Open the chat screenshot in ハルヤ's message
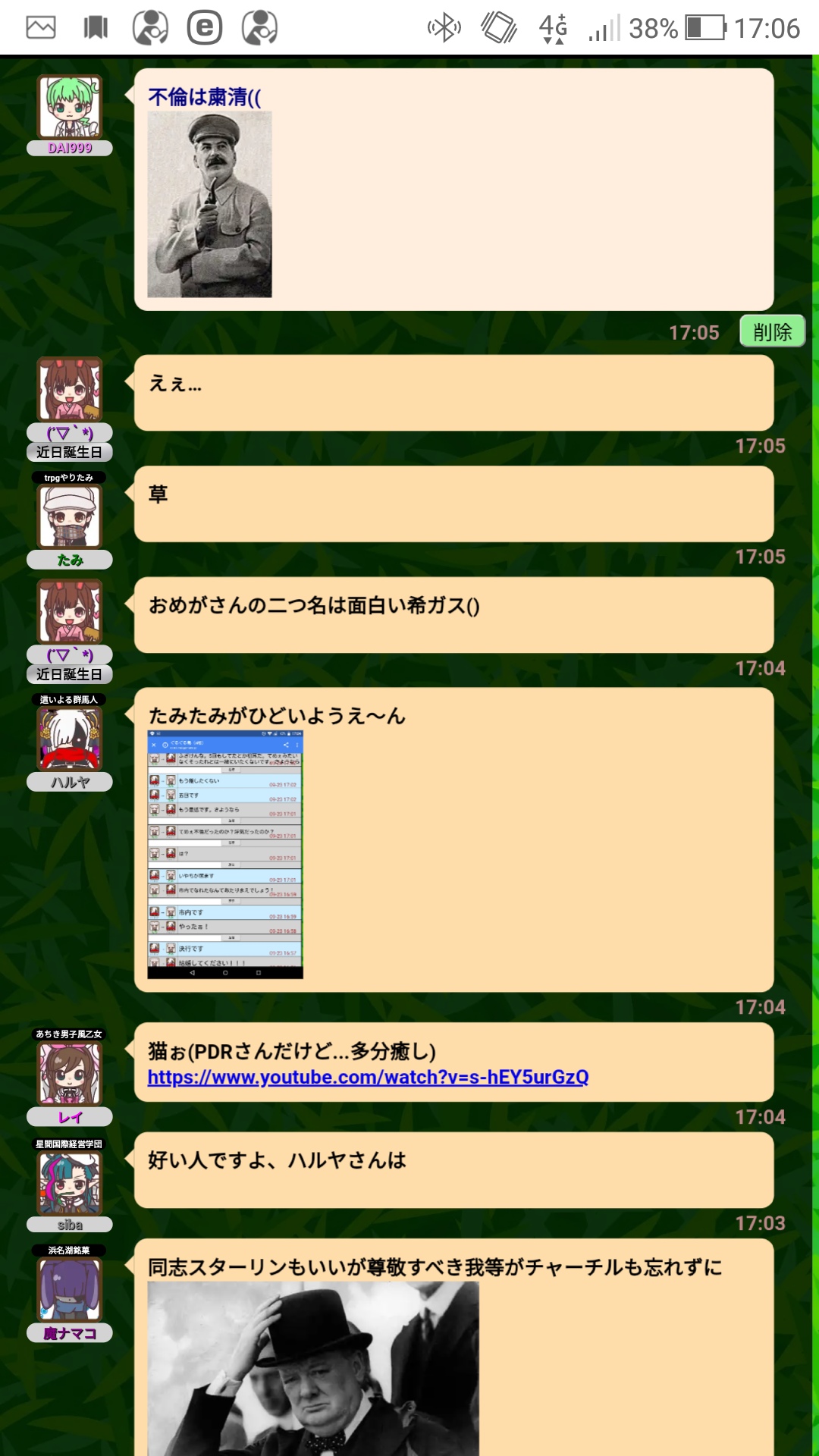 (225, 855)
